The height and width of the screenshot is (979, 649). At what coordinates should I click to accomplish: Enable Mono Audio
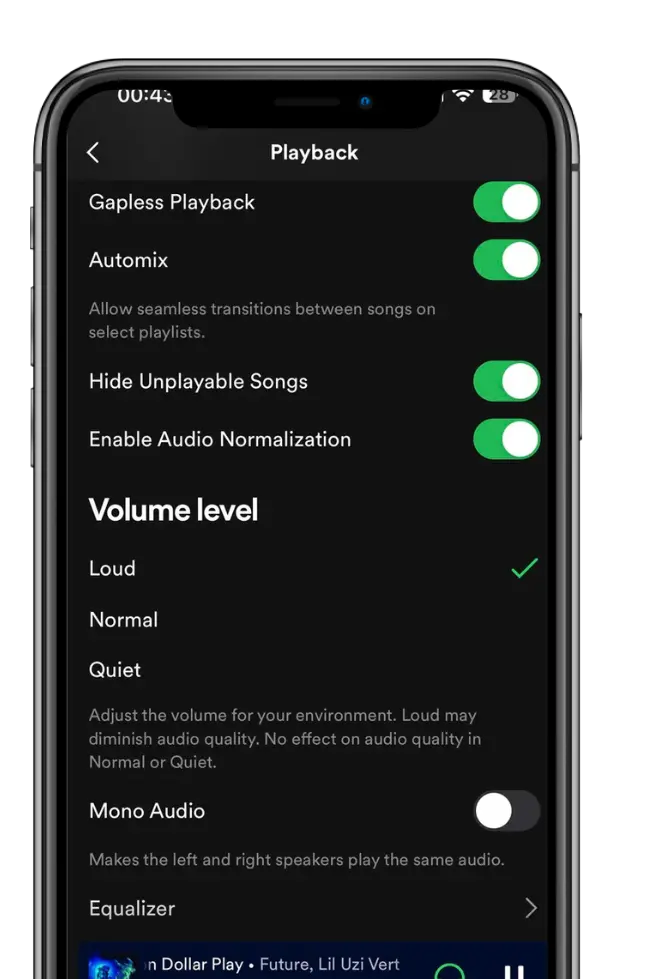click(x=506, y=811)
